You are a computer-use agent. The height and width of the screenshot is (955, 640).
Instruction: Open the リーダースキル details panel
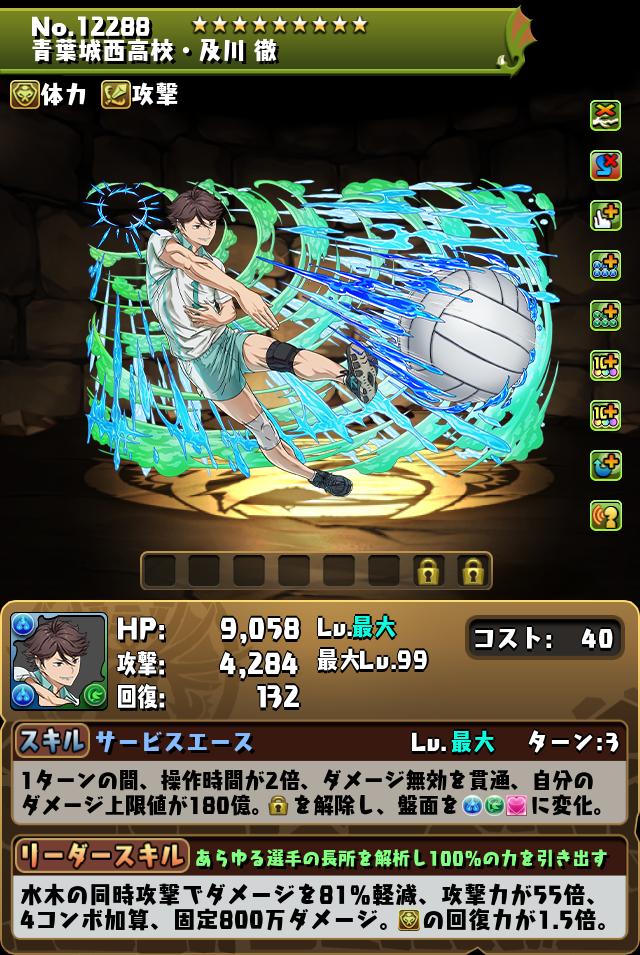tap(100, 855)
